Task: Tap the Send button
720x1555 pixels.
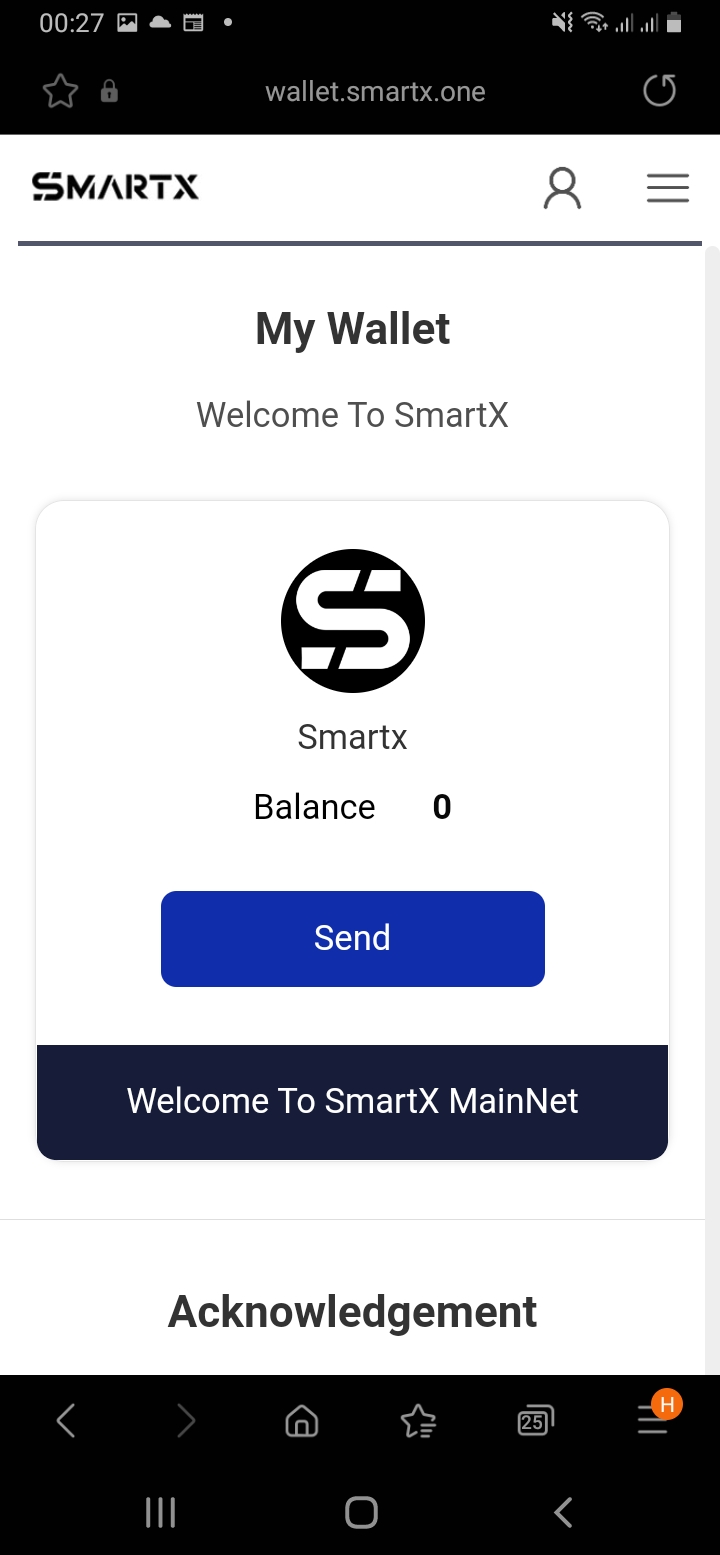Action: pyautogui.click(x=352, y=938)
